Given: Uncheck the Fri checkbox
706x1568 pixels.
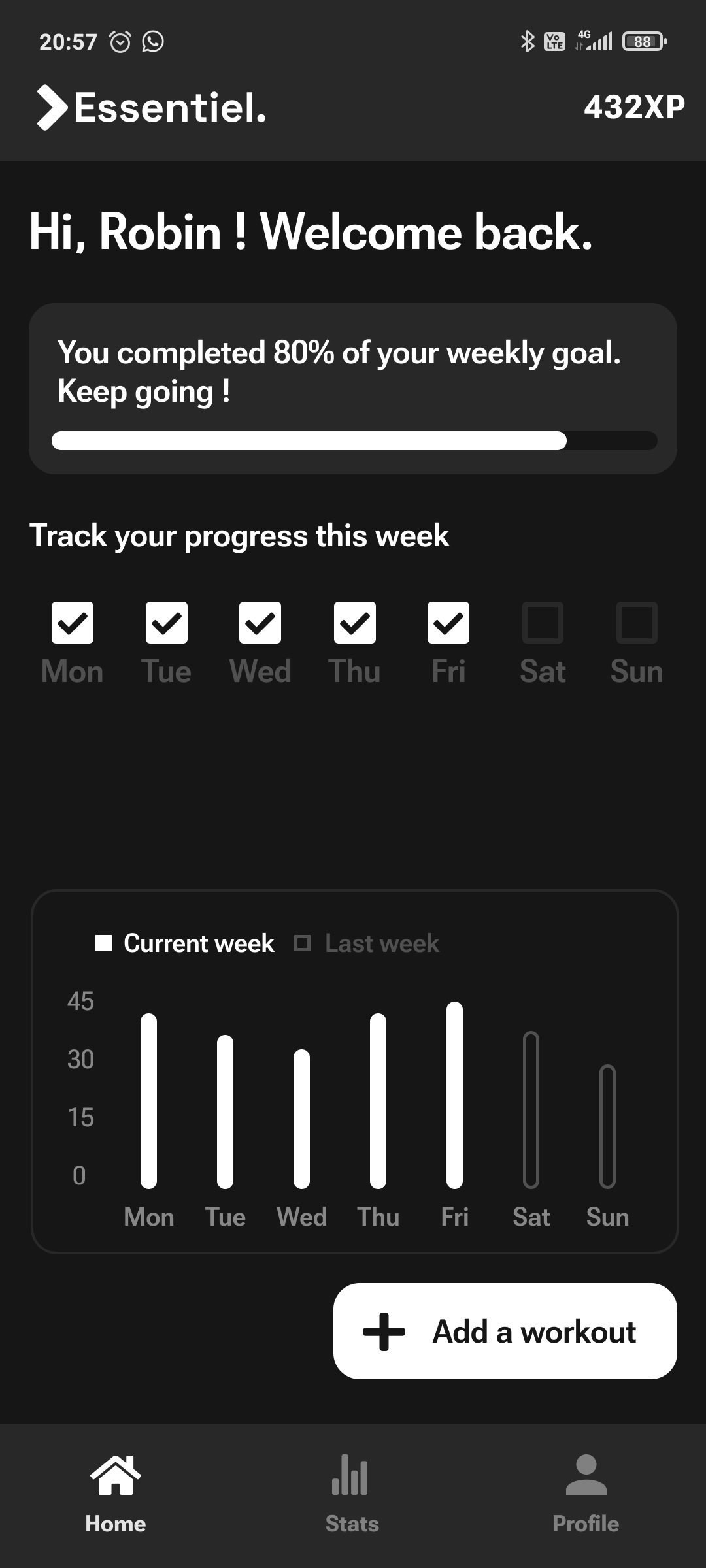Looking at the screenshot, I should point(448,623).
